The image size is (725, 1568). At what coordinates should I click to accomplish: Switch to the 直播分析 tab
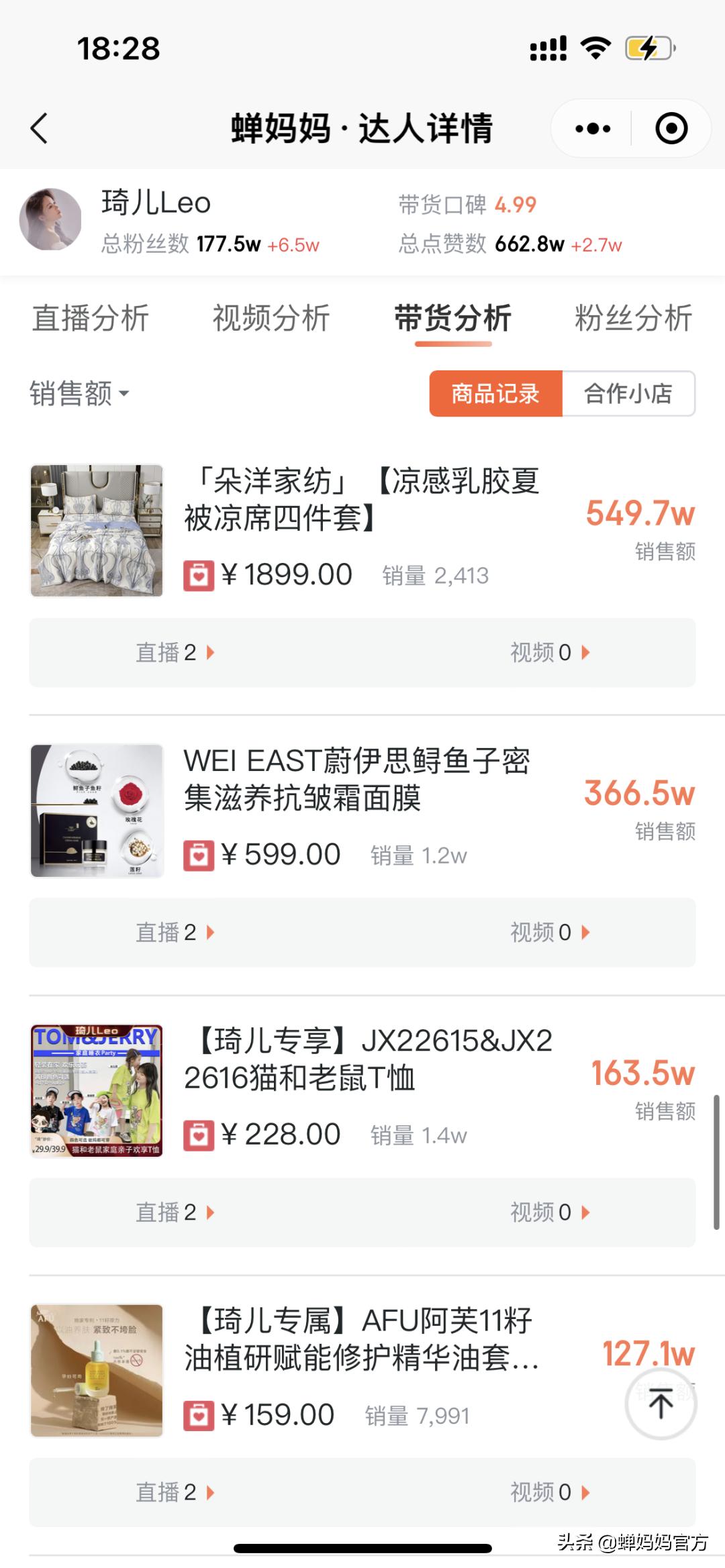(x=91, y=318)
